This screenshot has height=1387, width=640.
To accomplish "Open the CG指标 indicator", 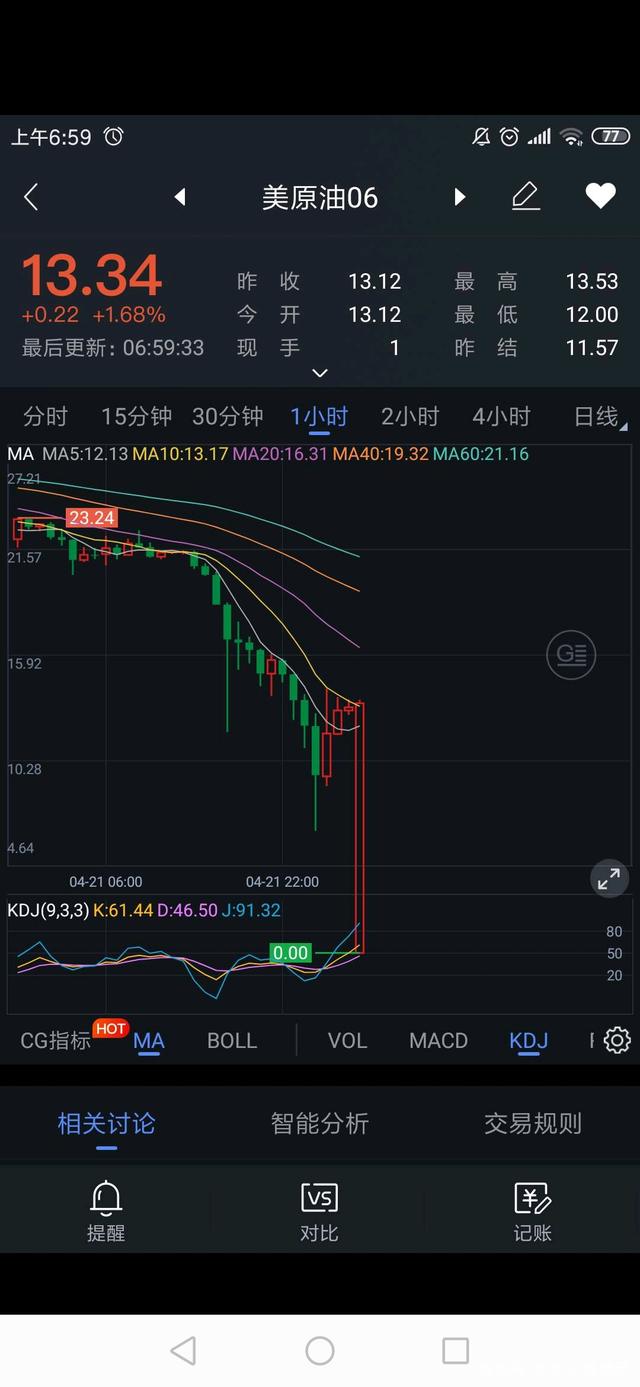I will point(56,1041).
